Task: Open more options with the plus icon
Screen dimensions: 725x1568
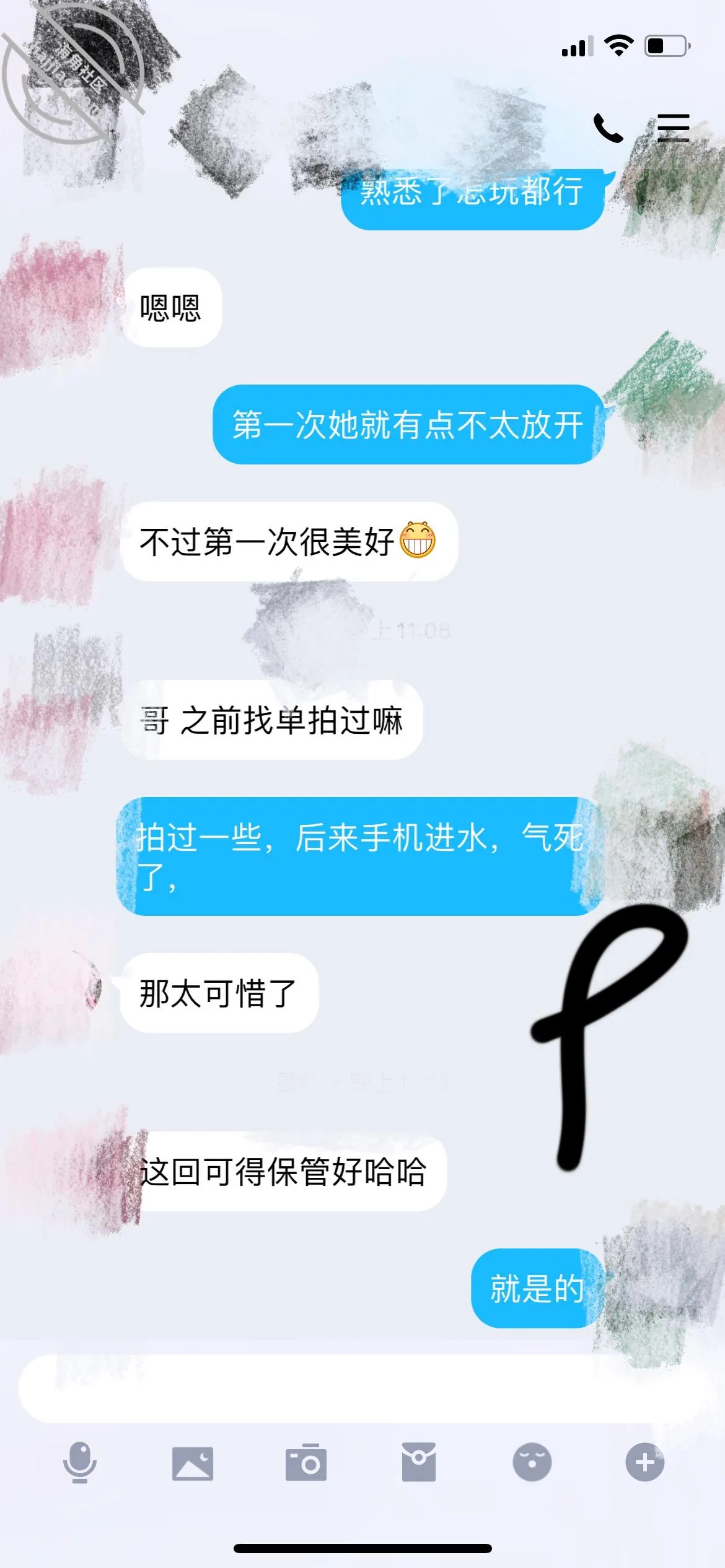Action: click(x=645, y=1462)
